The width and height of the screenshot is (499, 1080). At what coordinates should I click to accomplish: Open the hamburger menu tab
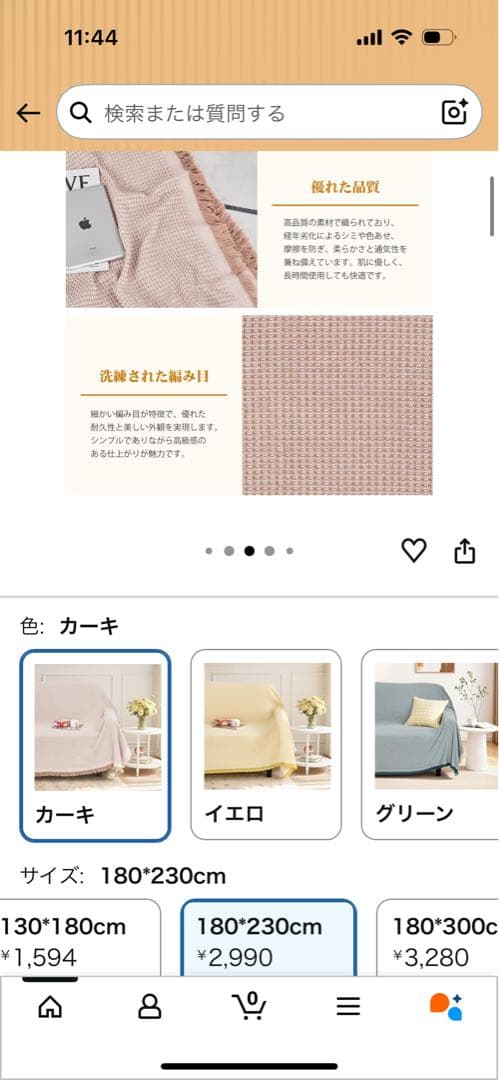348,1008
